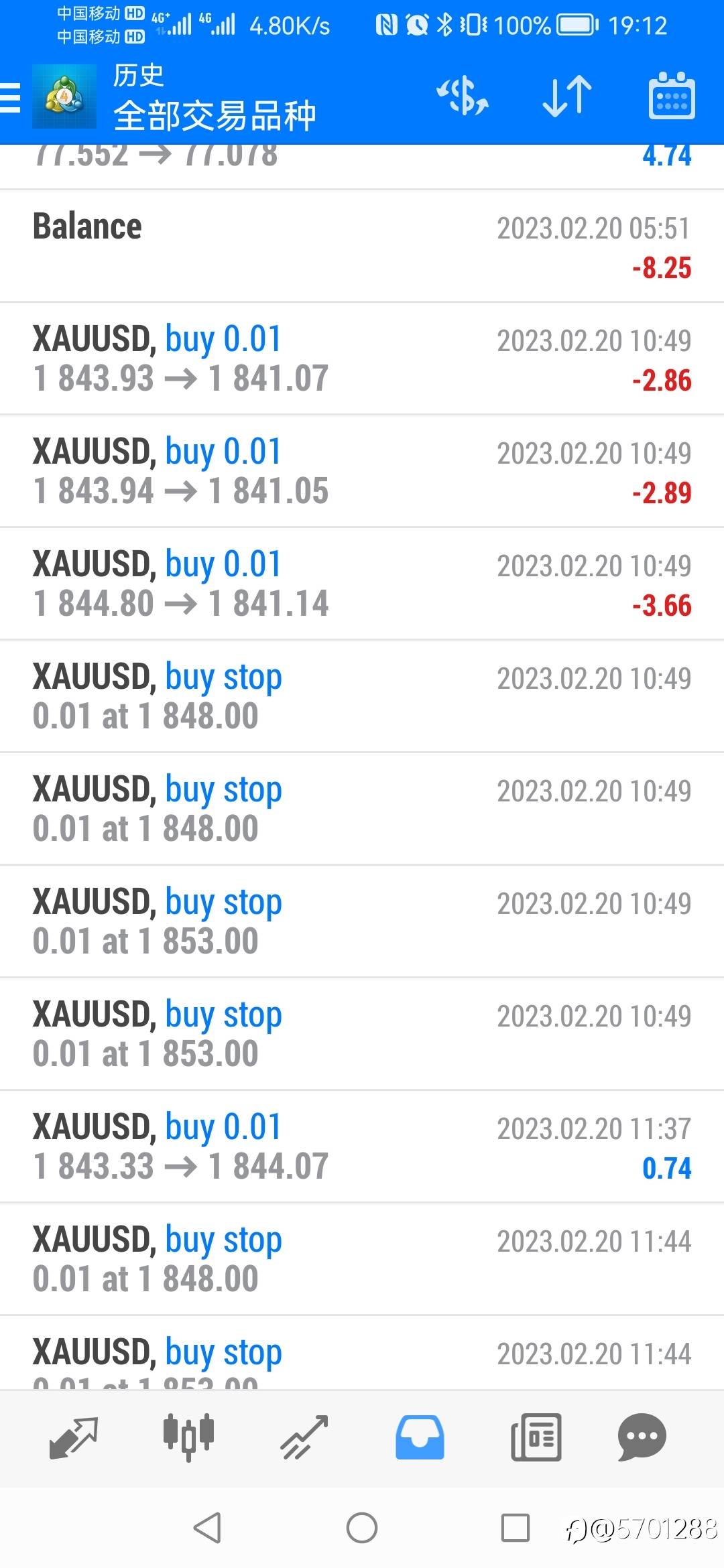This screenshot has height=1568, width=724.
Task: Open the Chat messages tab
Action: pyautogui.click(x=642, y=1437)
